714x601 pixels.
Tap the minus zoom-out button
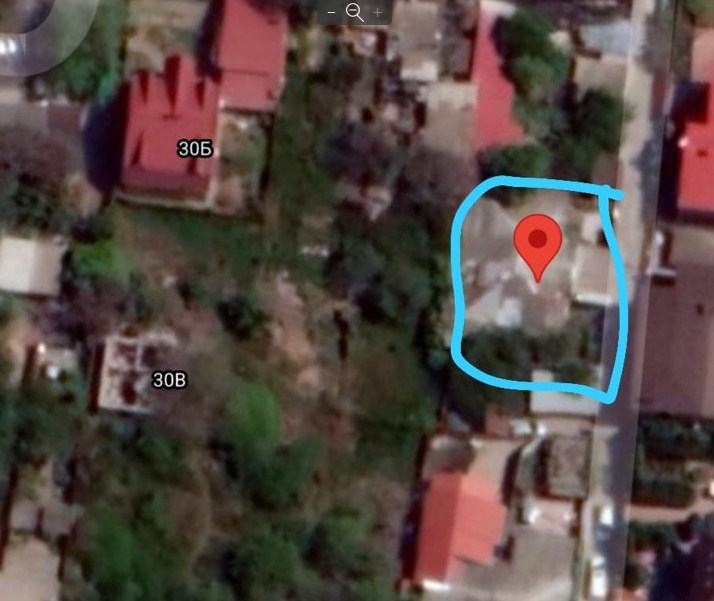331,12
